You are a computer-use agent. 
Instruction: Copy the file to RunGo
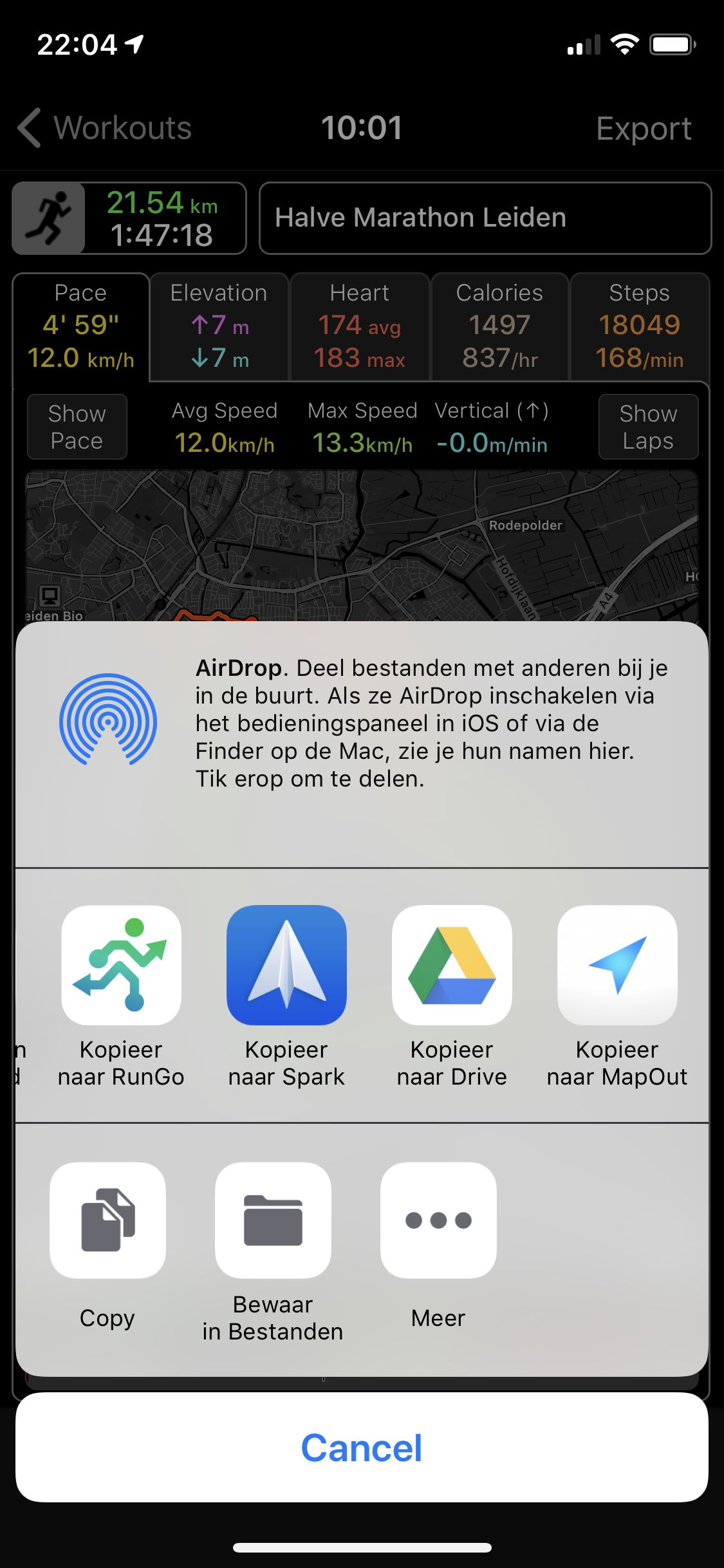pyautogui.click(x=121, y=966)
